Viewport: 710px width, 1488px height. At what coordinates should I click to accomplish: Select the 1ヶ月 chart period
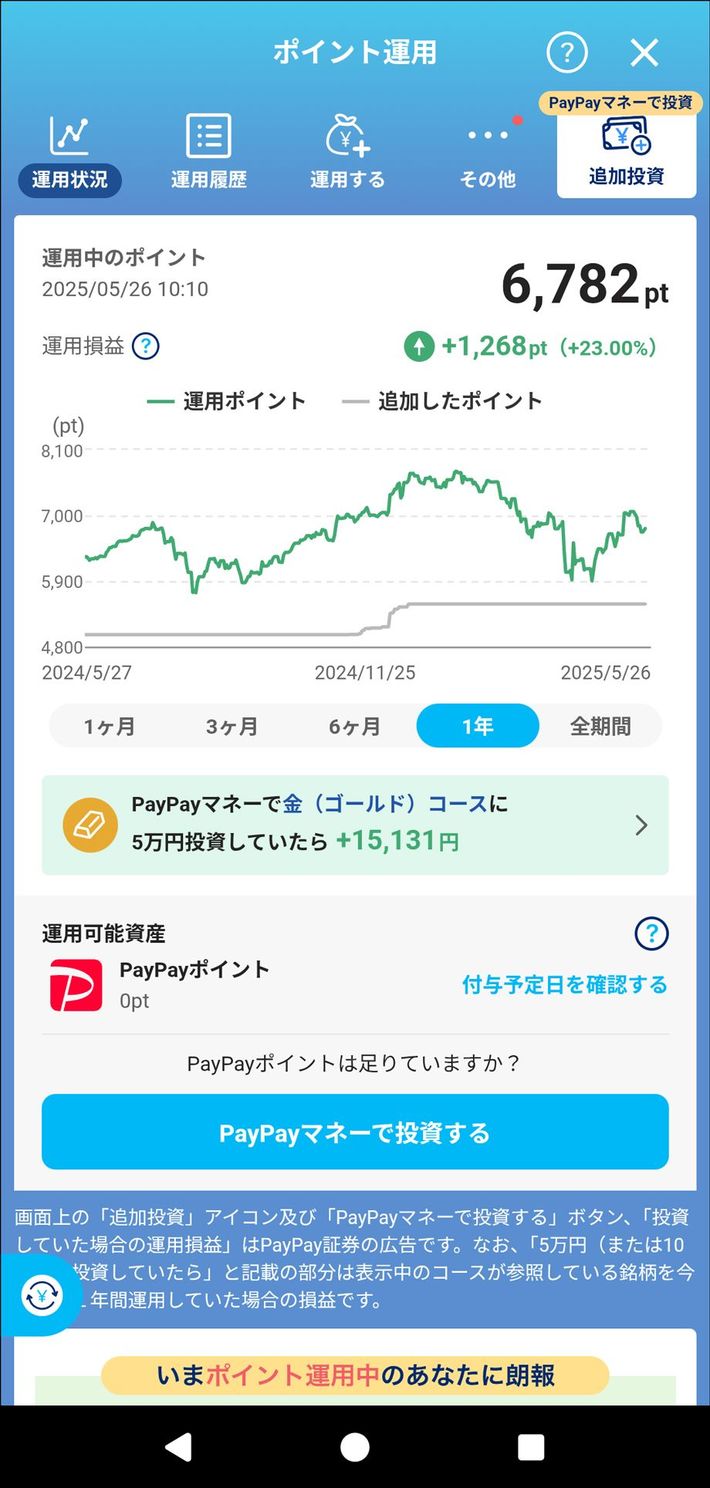(x=110, y=727)
